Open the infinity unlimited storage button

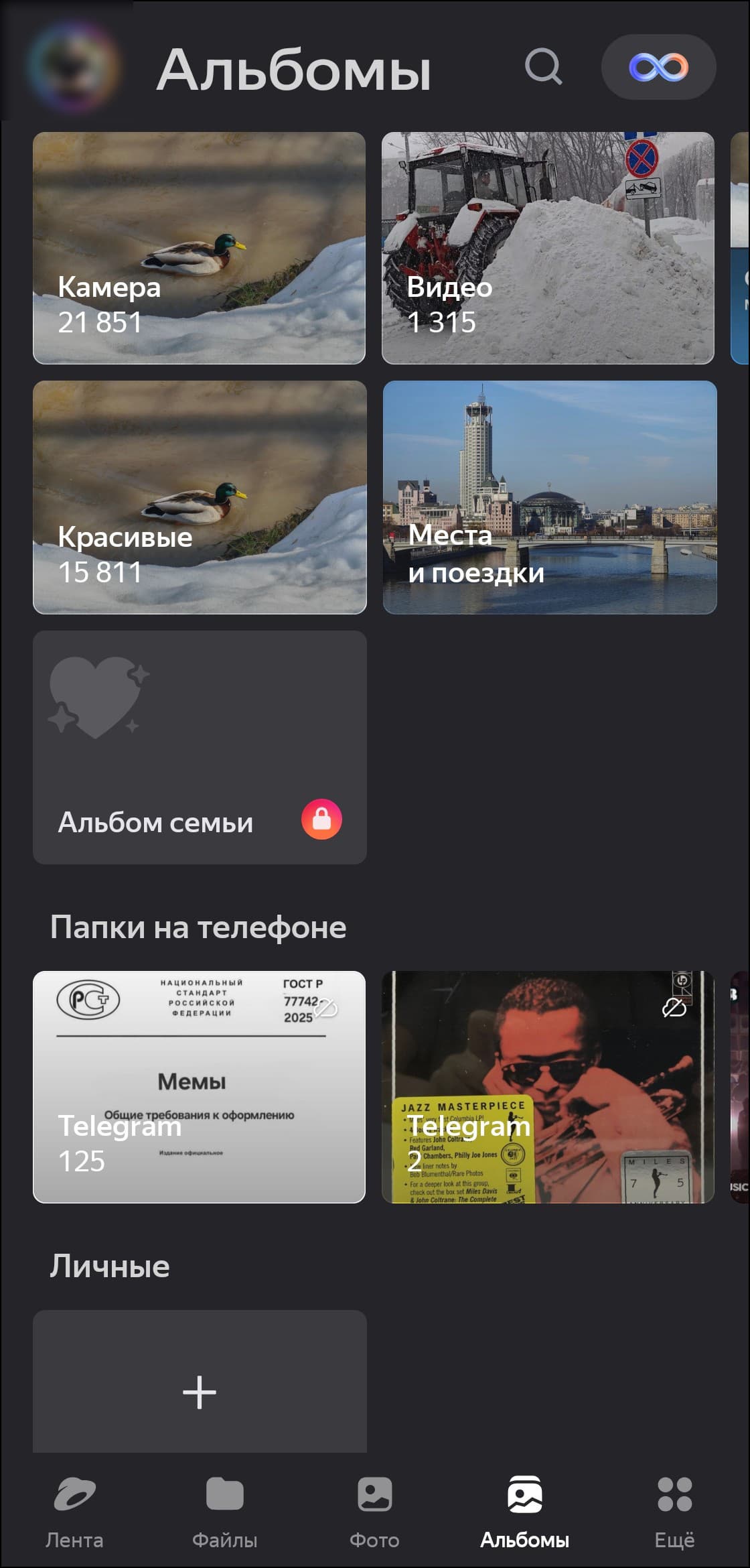[x=658, y=67]
